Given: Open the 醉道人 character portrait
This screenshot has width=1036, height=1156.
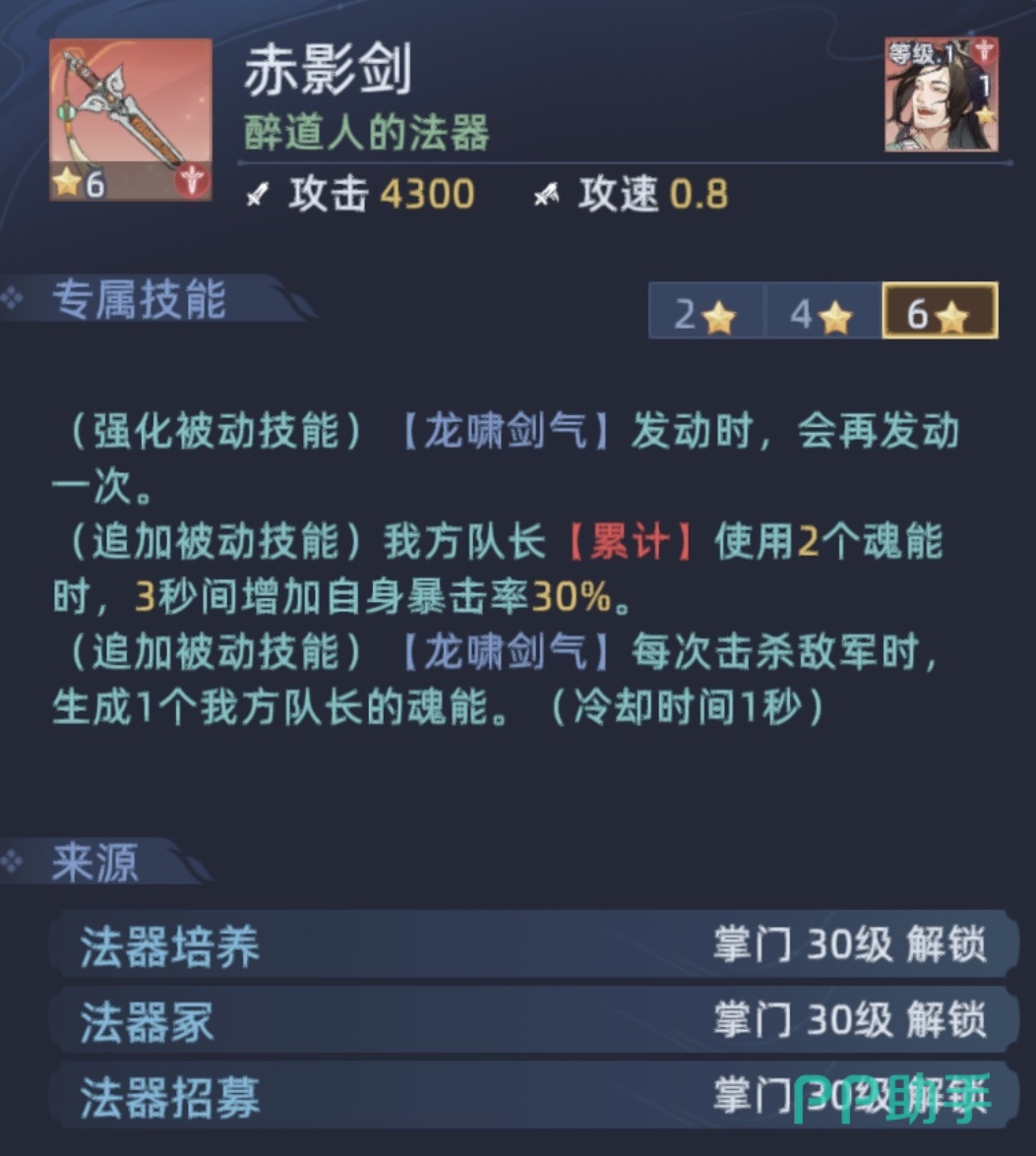Looking at the screenshot, I should (x=942, y=95).
